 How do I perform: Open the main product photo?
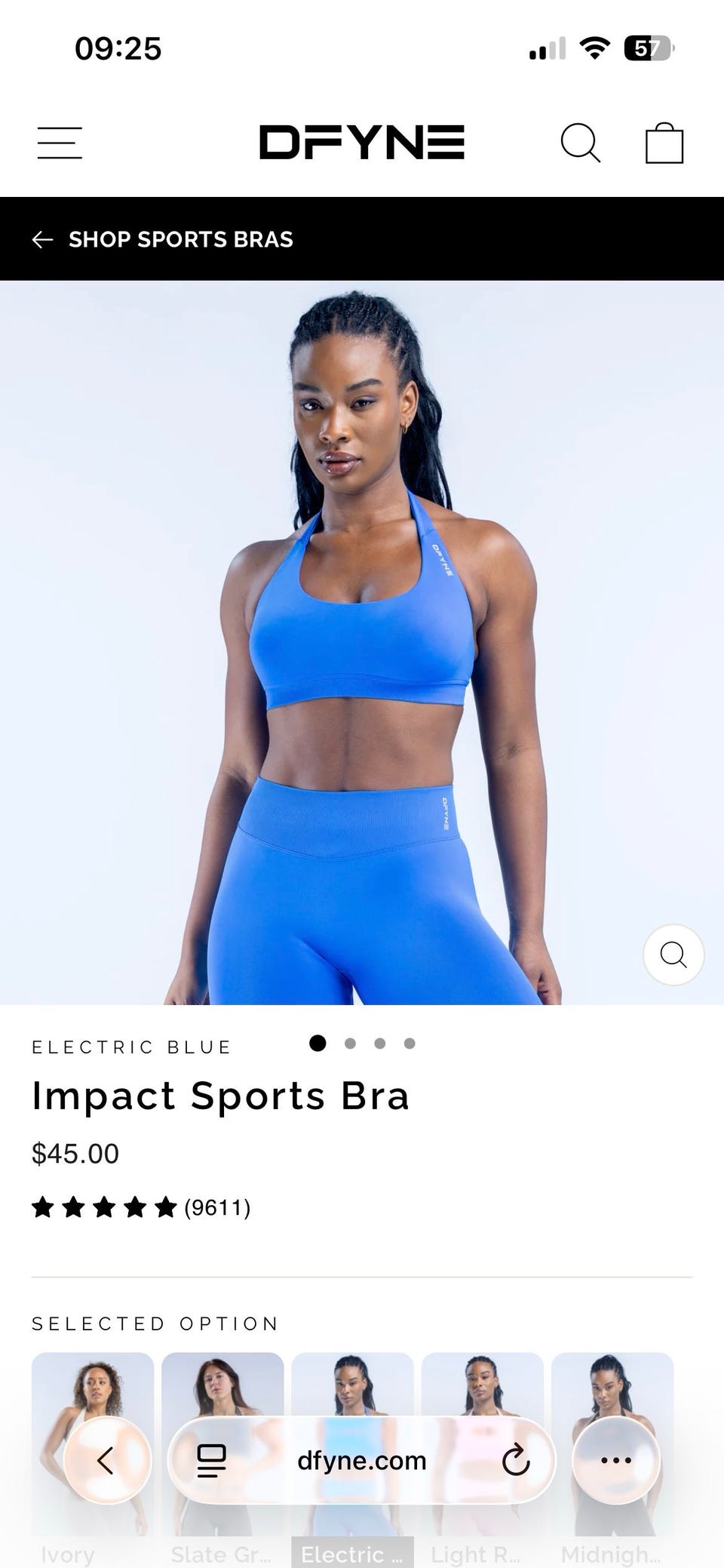[x=362, y=642]
